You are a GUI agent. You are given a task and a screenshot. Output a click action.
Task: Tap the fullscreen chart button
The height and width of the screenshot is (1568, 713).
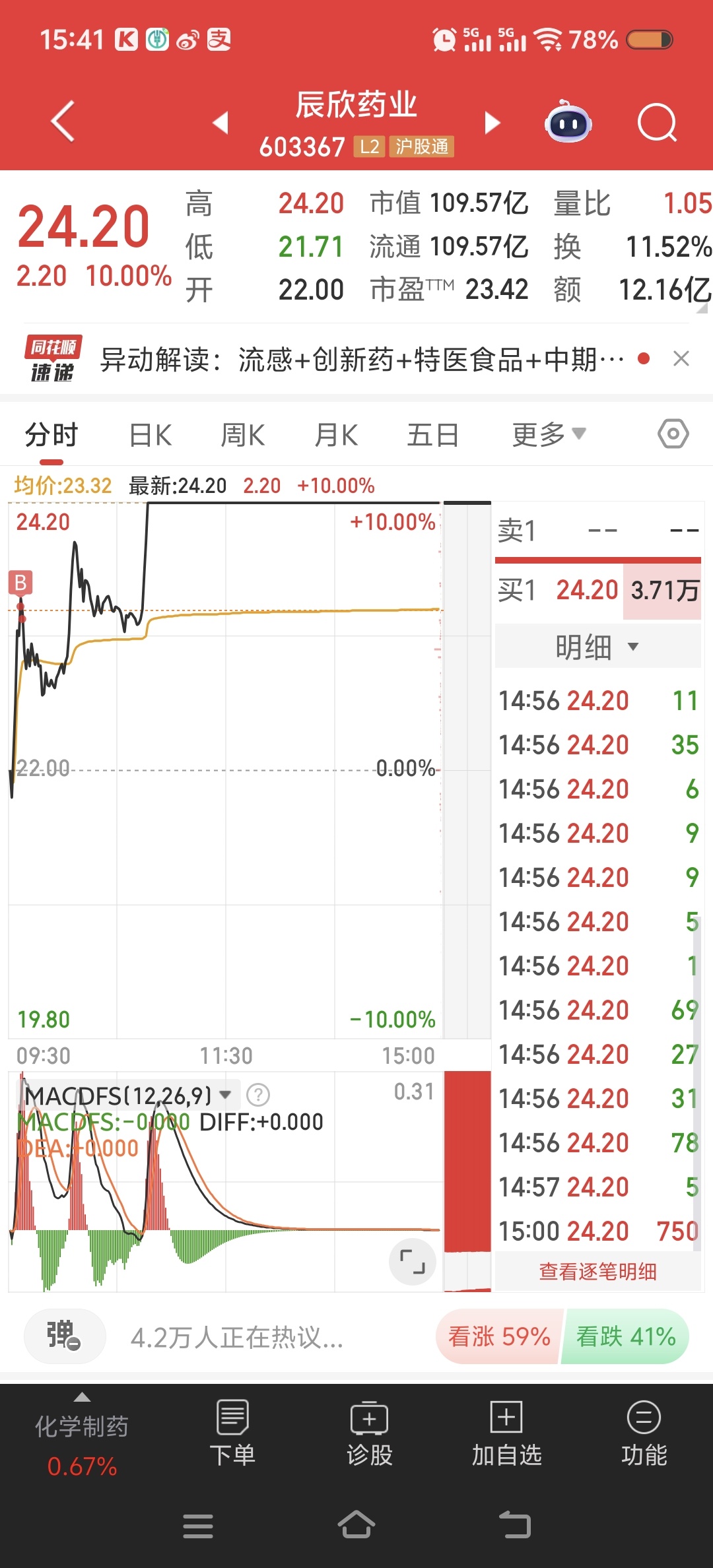[413, 1262]
